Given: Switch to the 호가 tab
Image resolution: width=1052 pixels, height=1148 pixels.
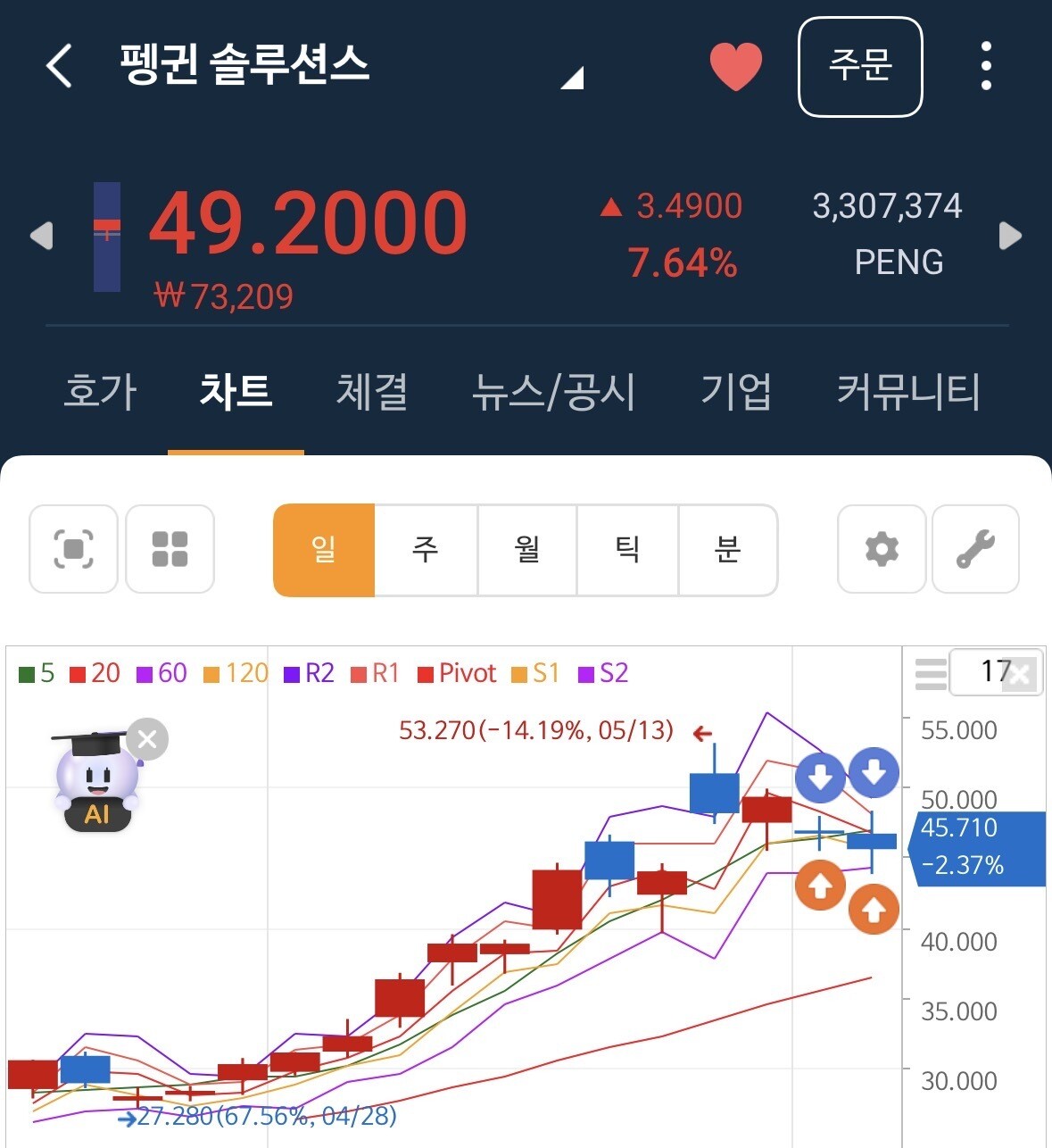Looking at the screenshot, I should pos(101,391).
